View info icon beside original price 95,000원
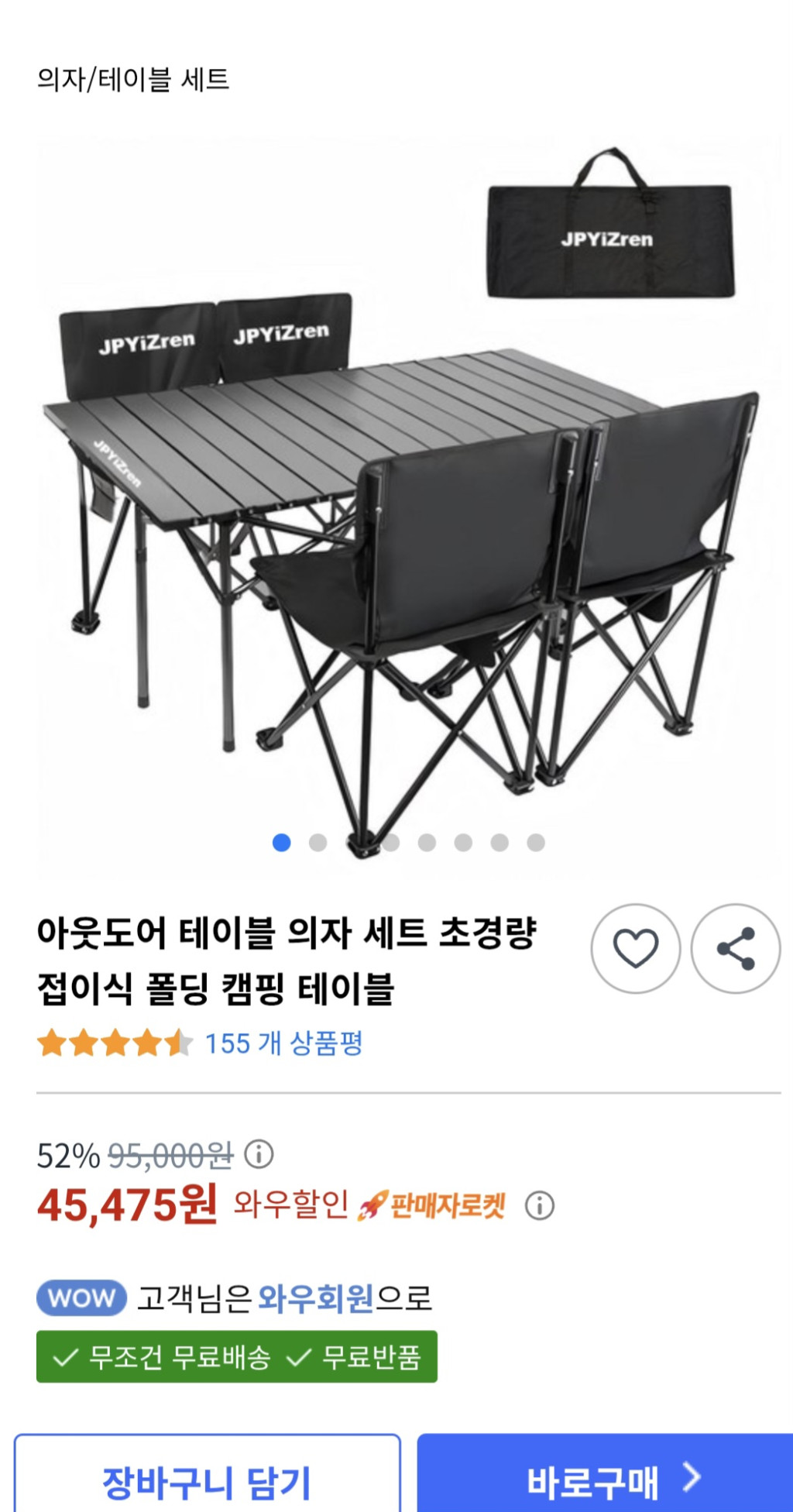Image resolution: width=793 pixels, height=1512 pixels. click(x=259, y=1154)
